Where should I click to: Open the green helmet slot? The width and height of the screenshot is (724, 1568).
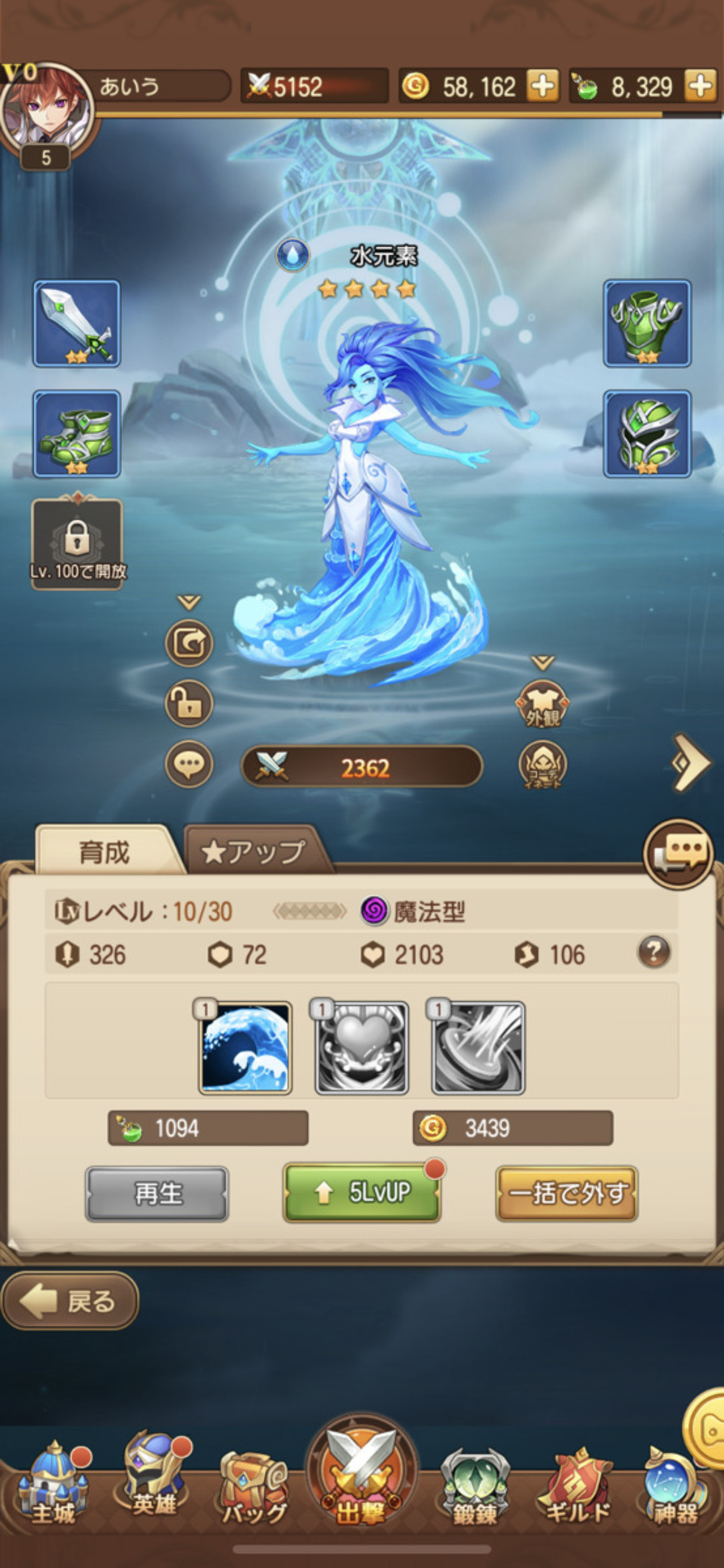click(647, 433)
